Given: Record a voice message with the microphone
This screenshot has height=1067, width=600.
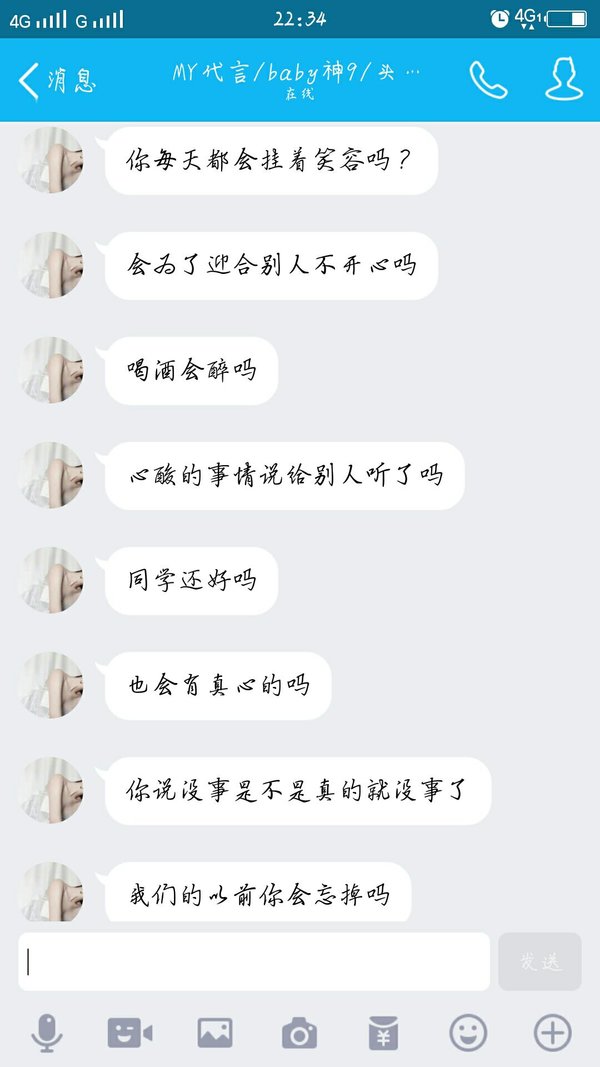Looking at the screenshot, I should click(x=47, y=1033).
